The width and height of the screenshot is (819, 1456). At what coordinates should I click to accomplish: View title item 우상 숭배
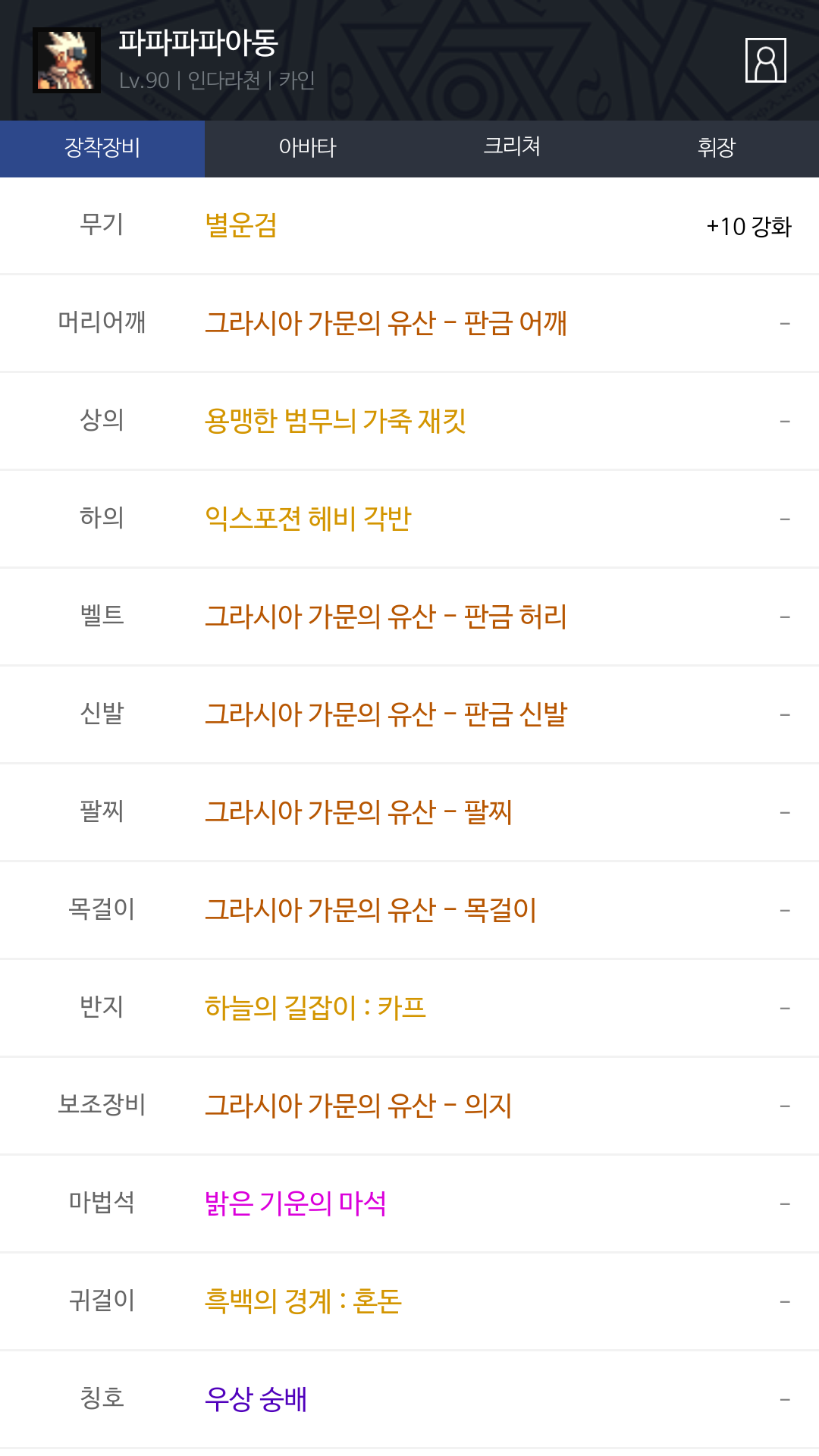coord(256,1400)
